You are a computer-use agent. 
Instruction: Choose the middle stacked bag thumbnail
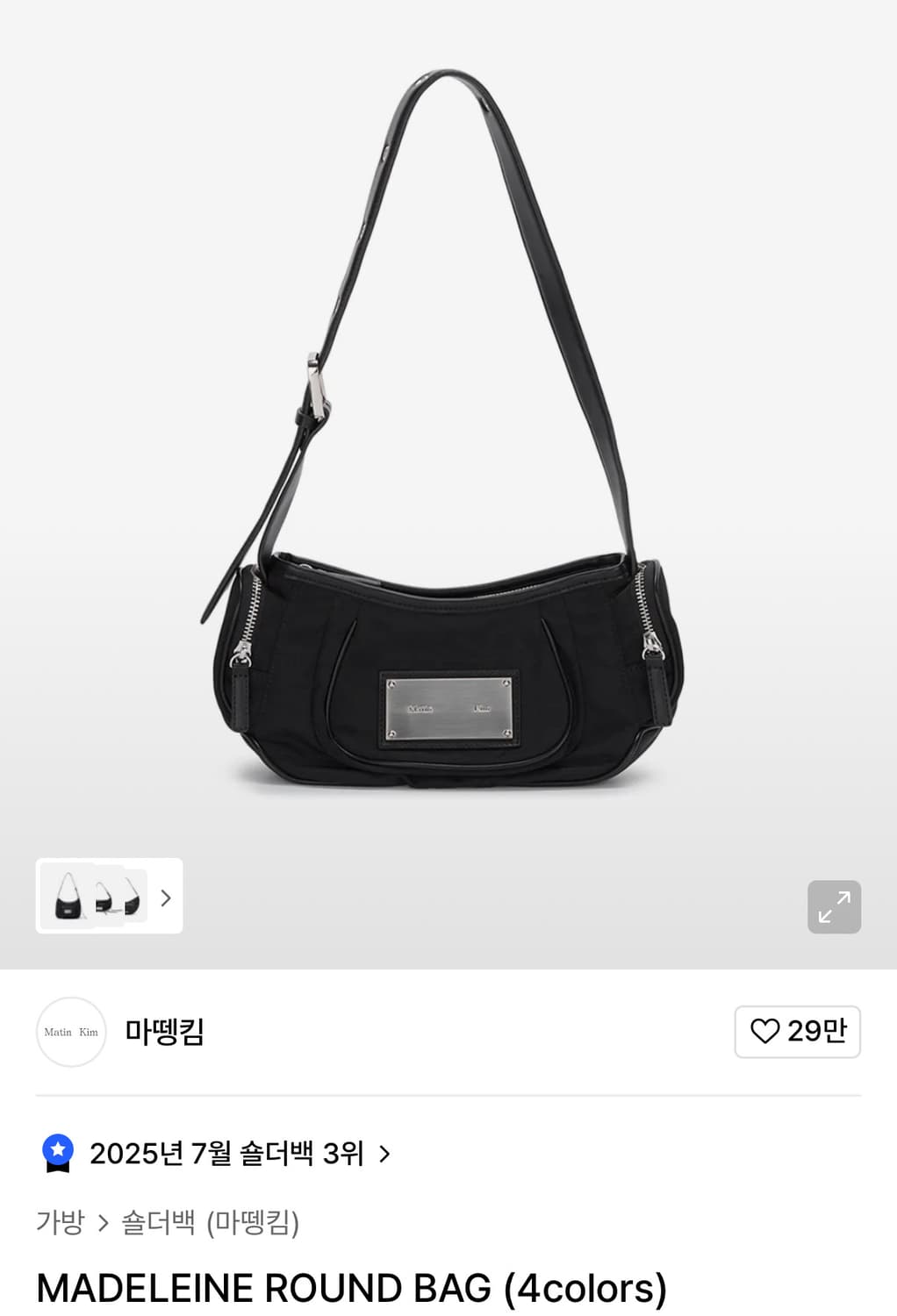[104, 897]
